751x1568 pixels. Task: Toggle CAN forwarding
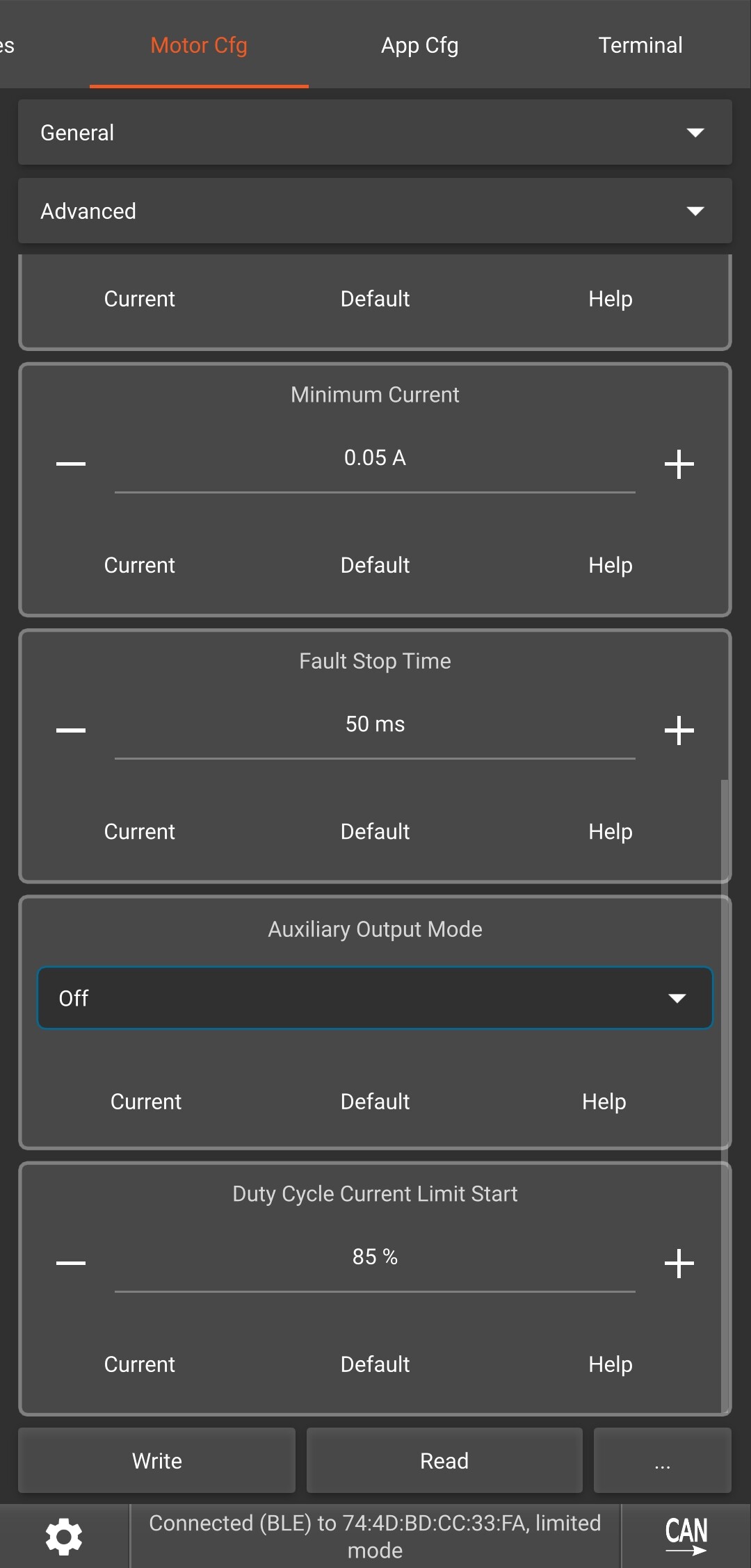coord(686,1536)
